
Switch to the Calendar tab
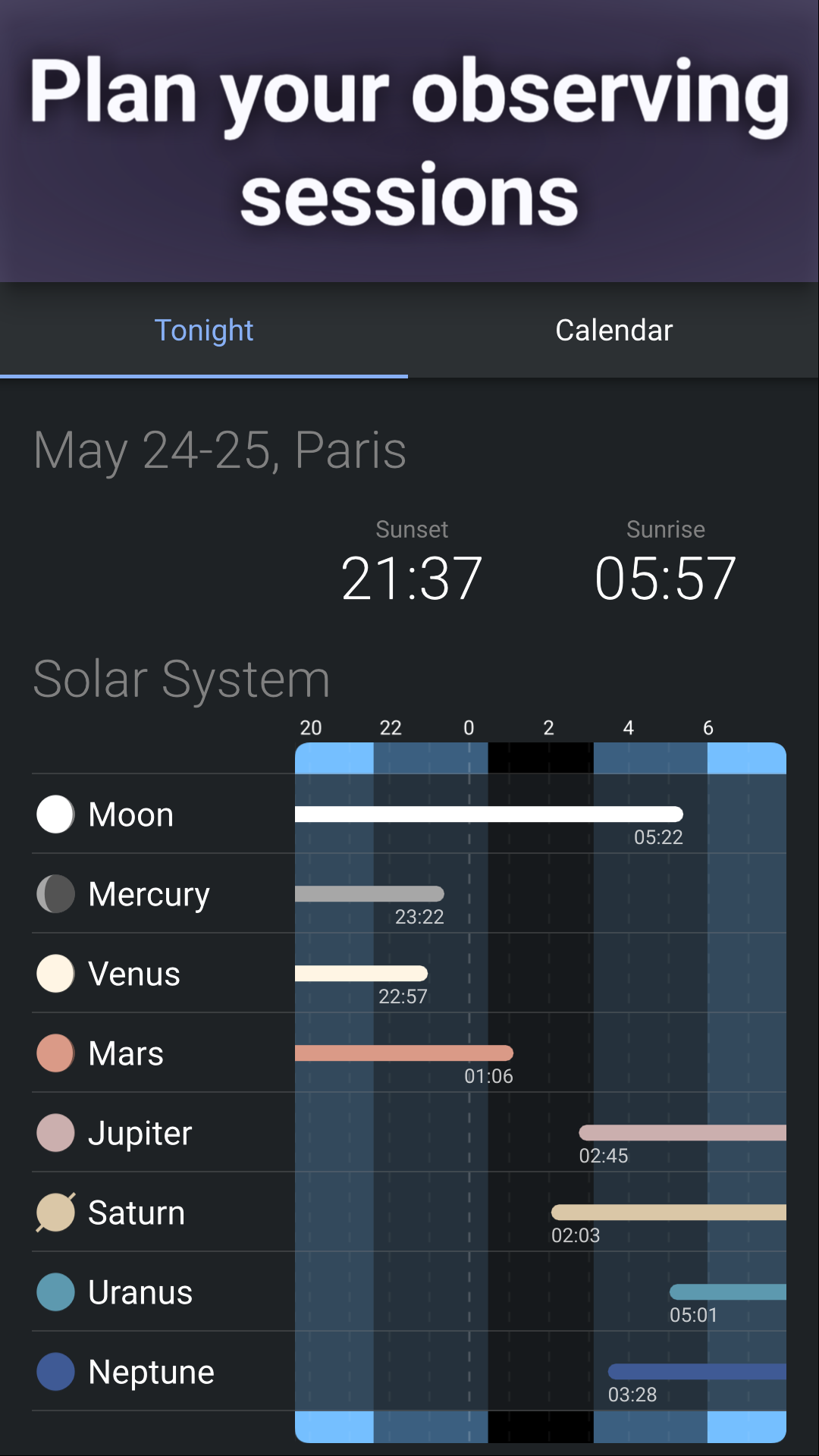click(x=613, y=330)
